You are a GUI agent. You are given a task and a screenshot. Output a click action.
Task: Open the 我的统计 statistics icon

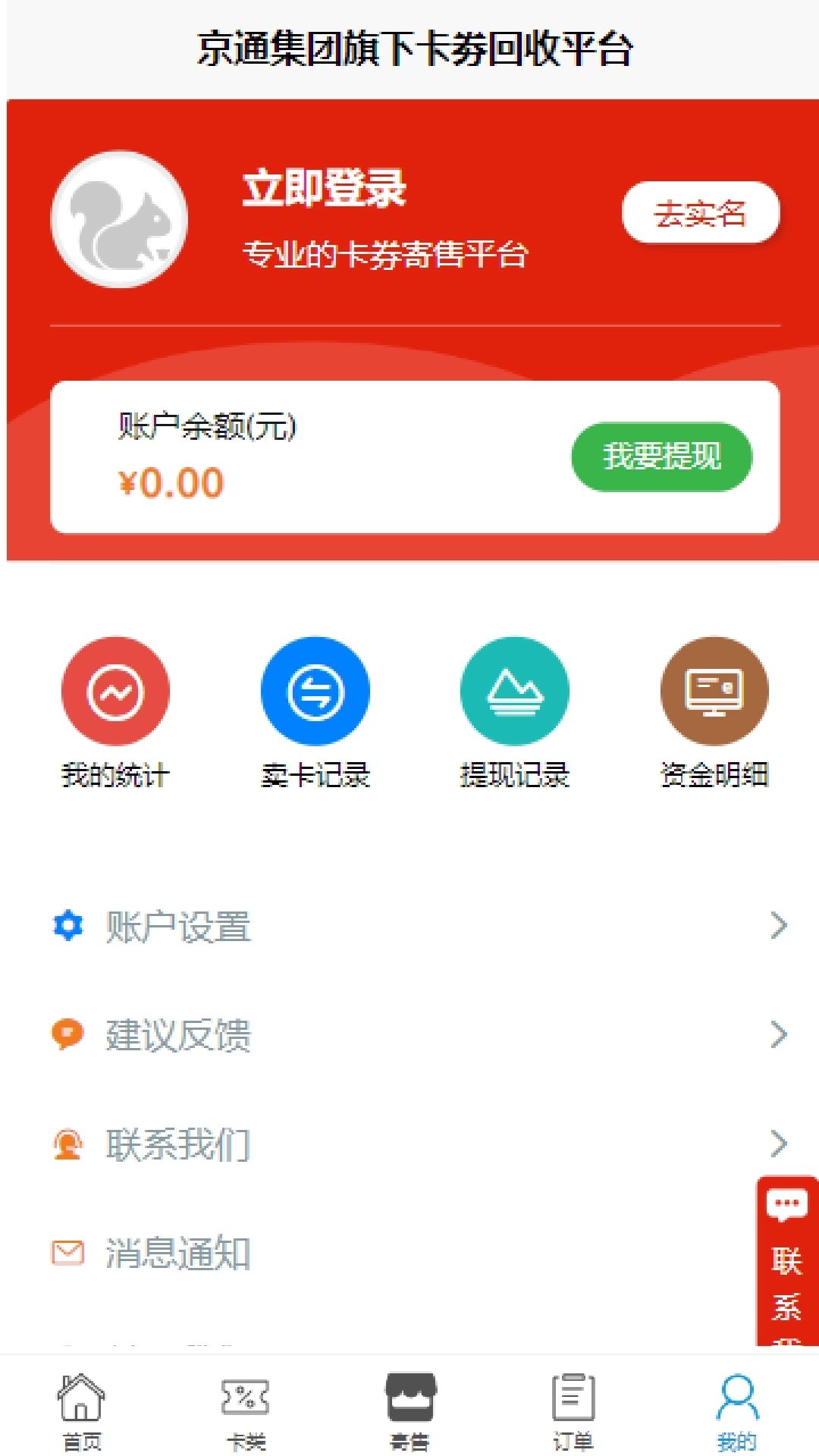click(x=115, y=690)
